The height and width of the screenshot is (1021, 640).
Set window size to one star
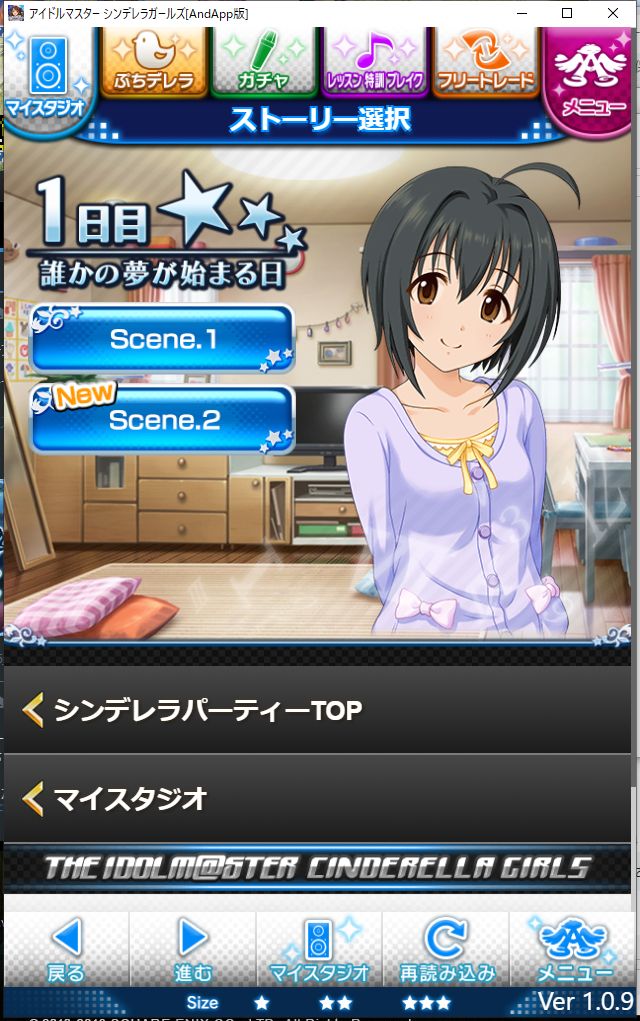[x=261, y=1002]
